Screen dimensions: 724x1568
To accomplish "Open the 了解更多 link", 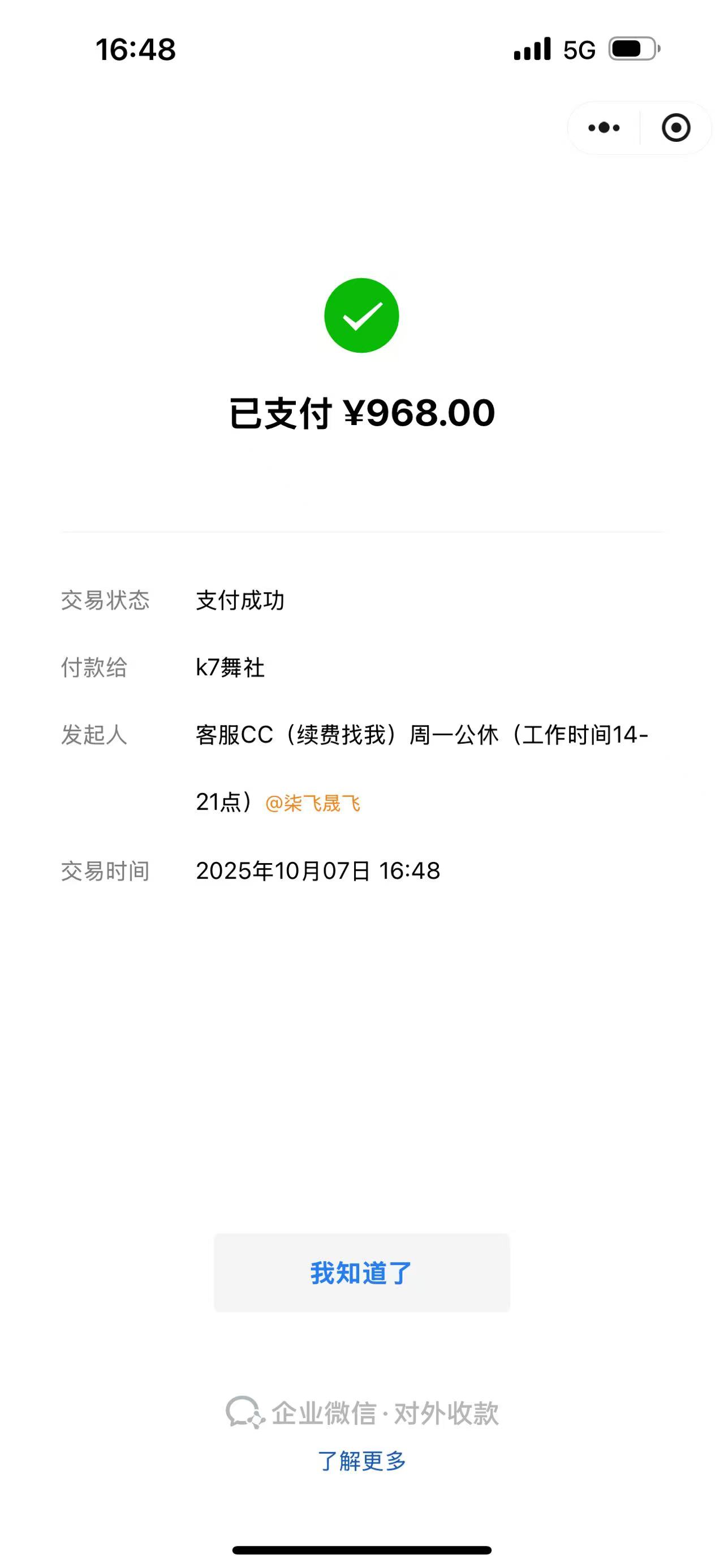I will pyautogui.click(x=361, y=1461).
